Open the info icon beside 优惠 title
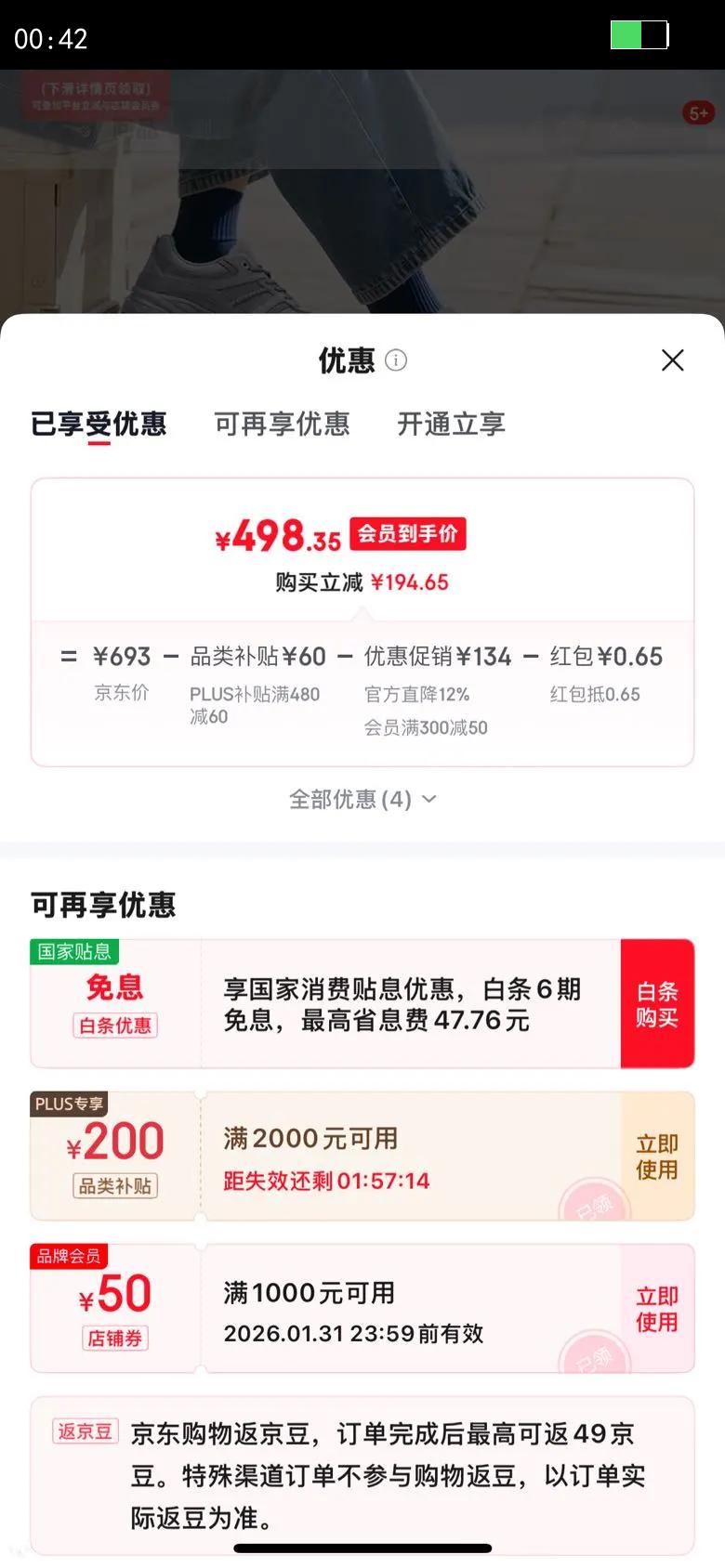Screen dimensions: 725x1568 coord(396,360)
